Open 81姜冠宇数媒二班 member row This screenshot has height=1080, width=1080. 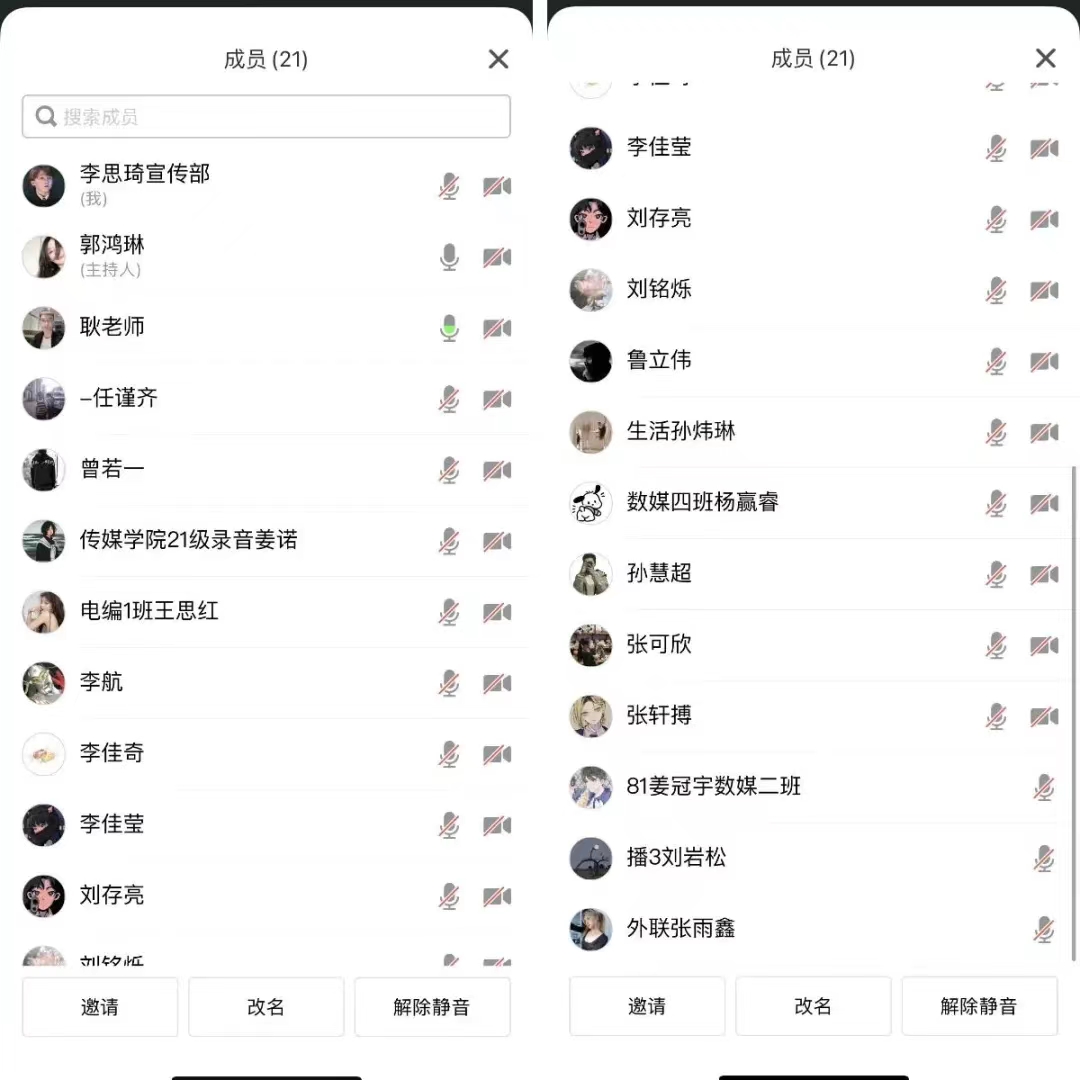click(714, 786)
